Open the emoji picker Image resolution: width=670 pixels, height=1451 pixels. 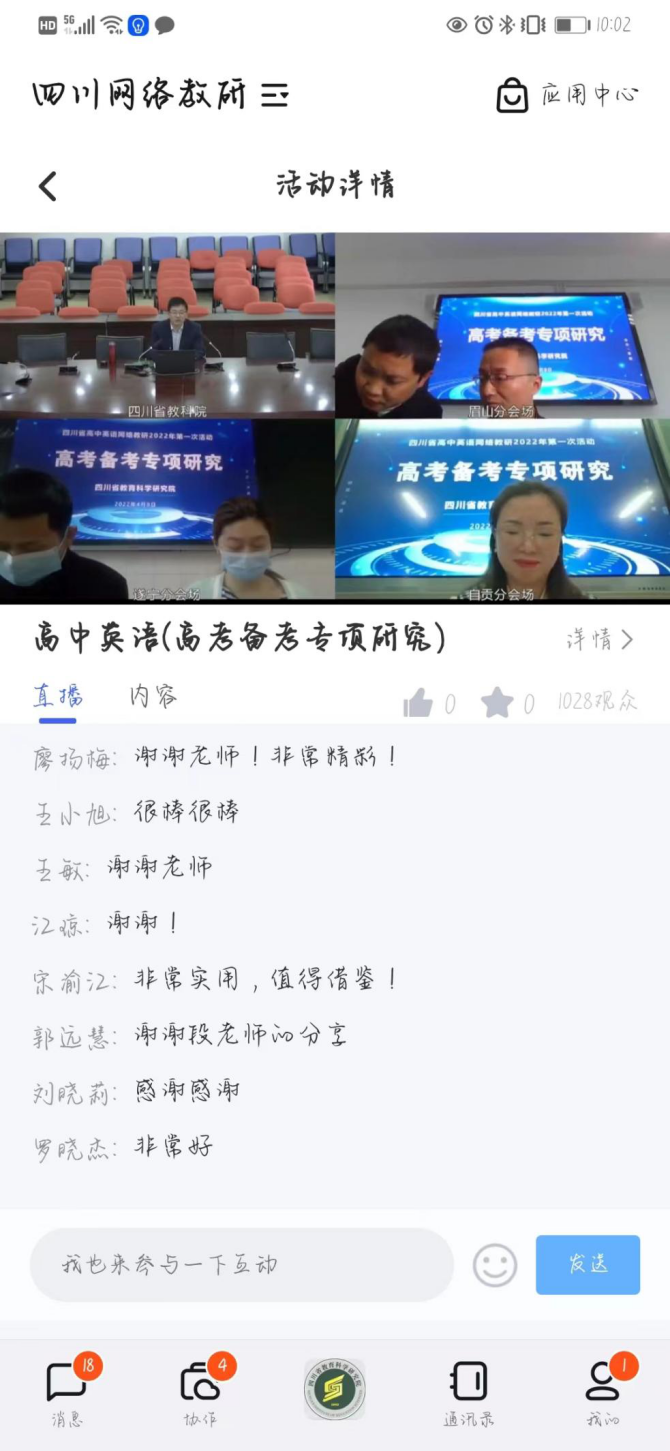coord(495,1265)
